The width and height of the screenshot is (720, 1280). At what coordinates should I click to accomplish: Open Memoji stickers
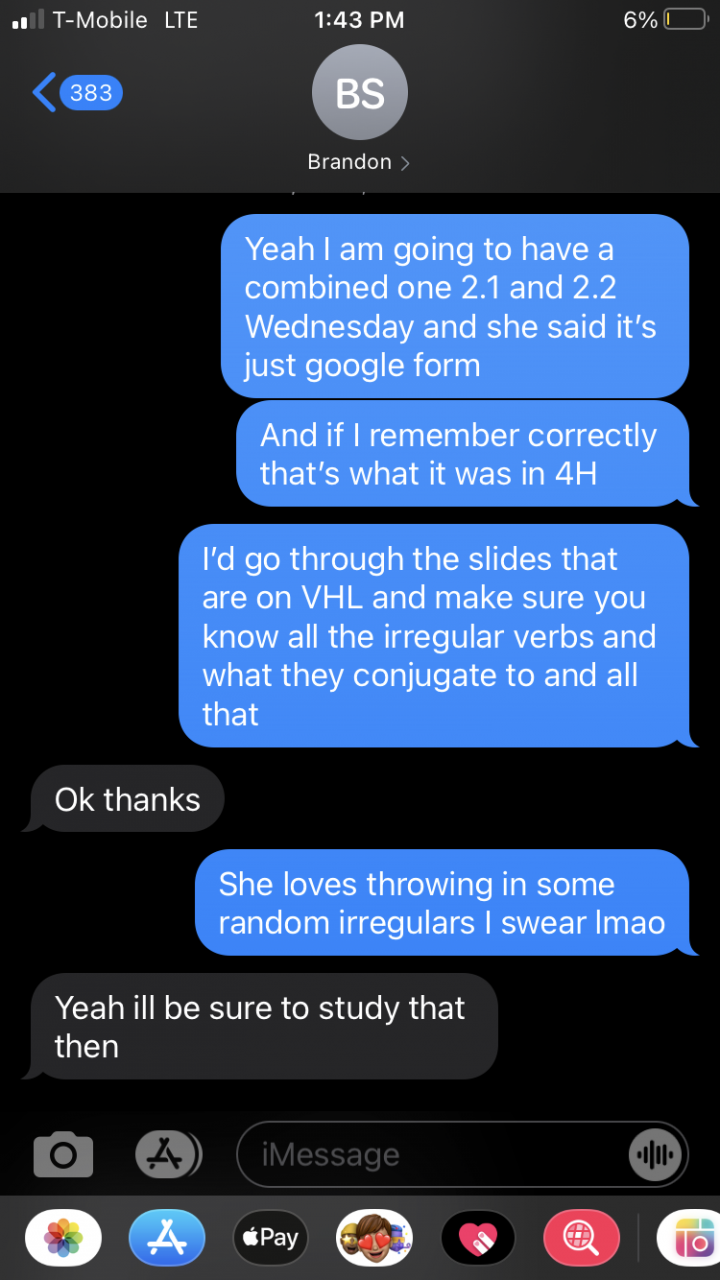(374, 1238)
